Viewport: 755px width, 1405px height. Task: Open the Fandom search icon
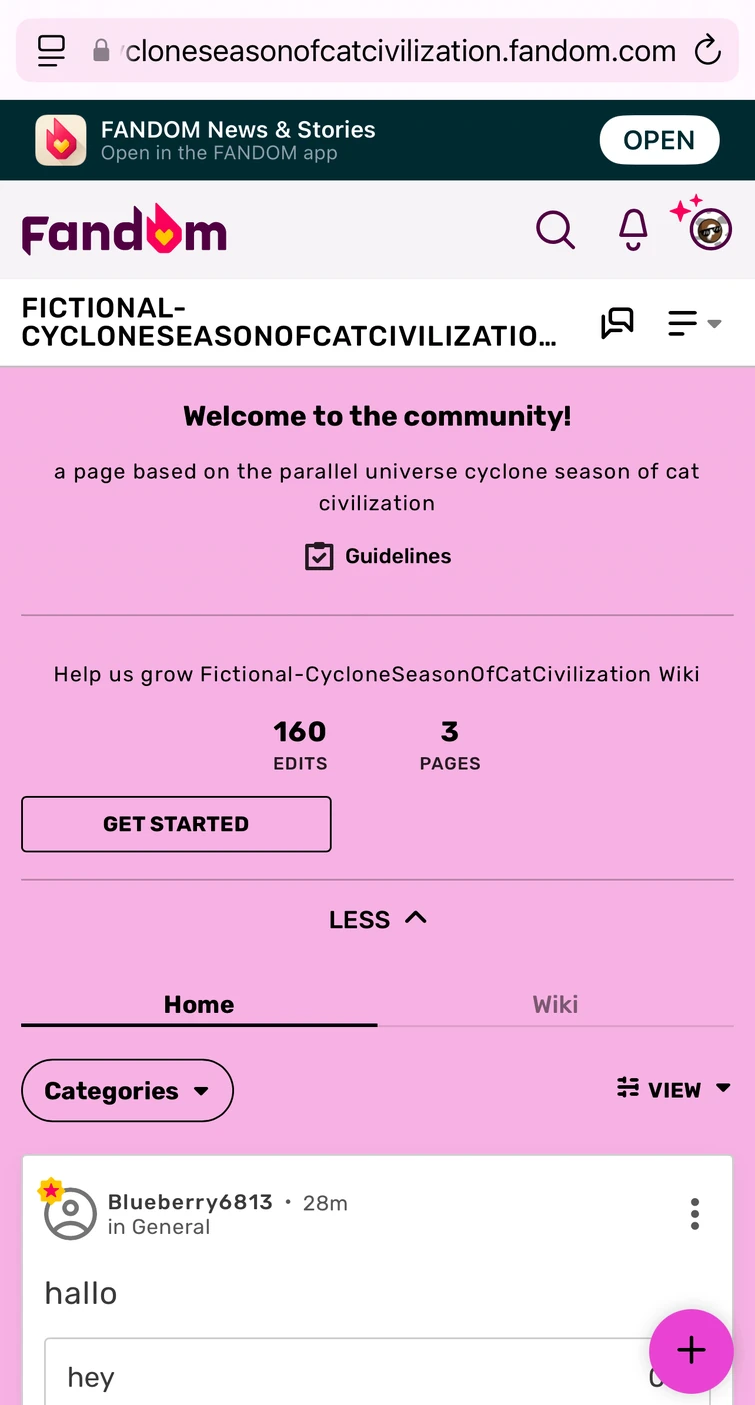(x=555, y=230)
